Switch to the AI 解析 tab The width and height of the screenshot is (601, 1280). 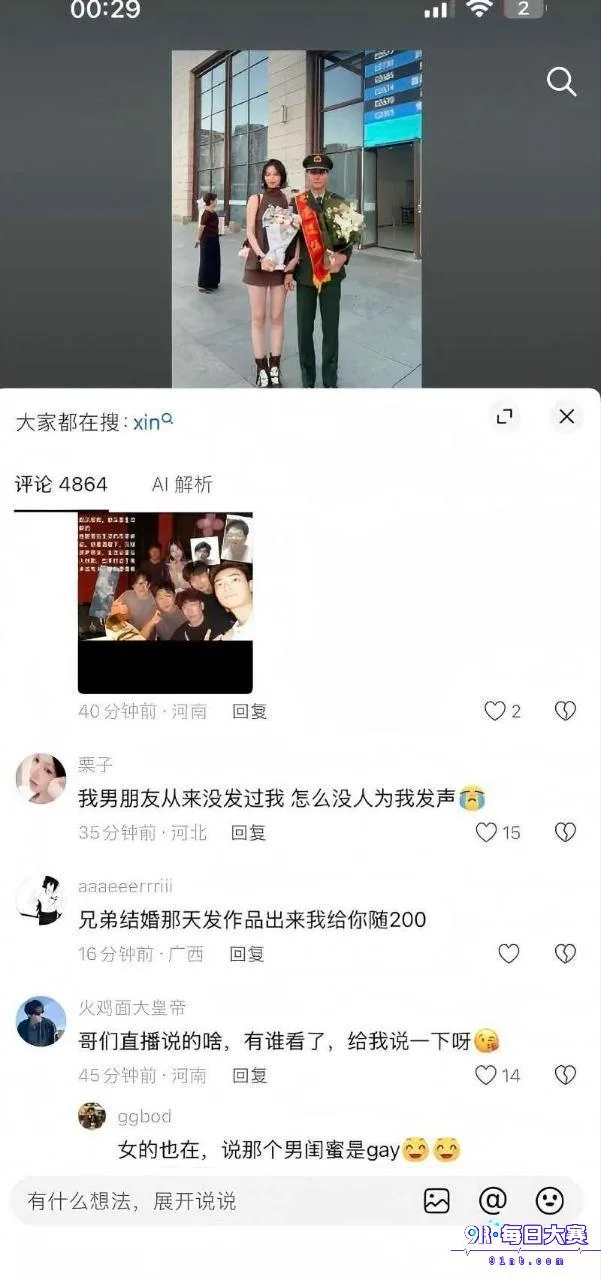[182, 484]
